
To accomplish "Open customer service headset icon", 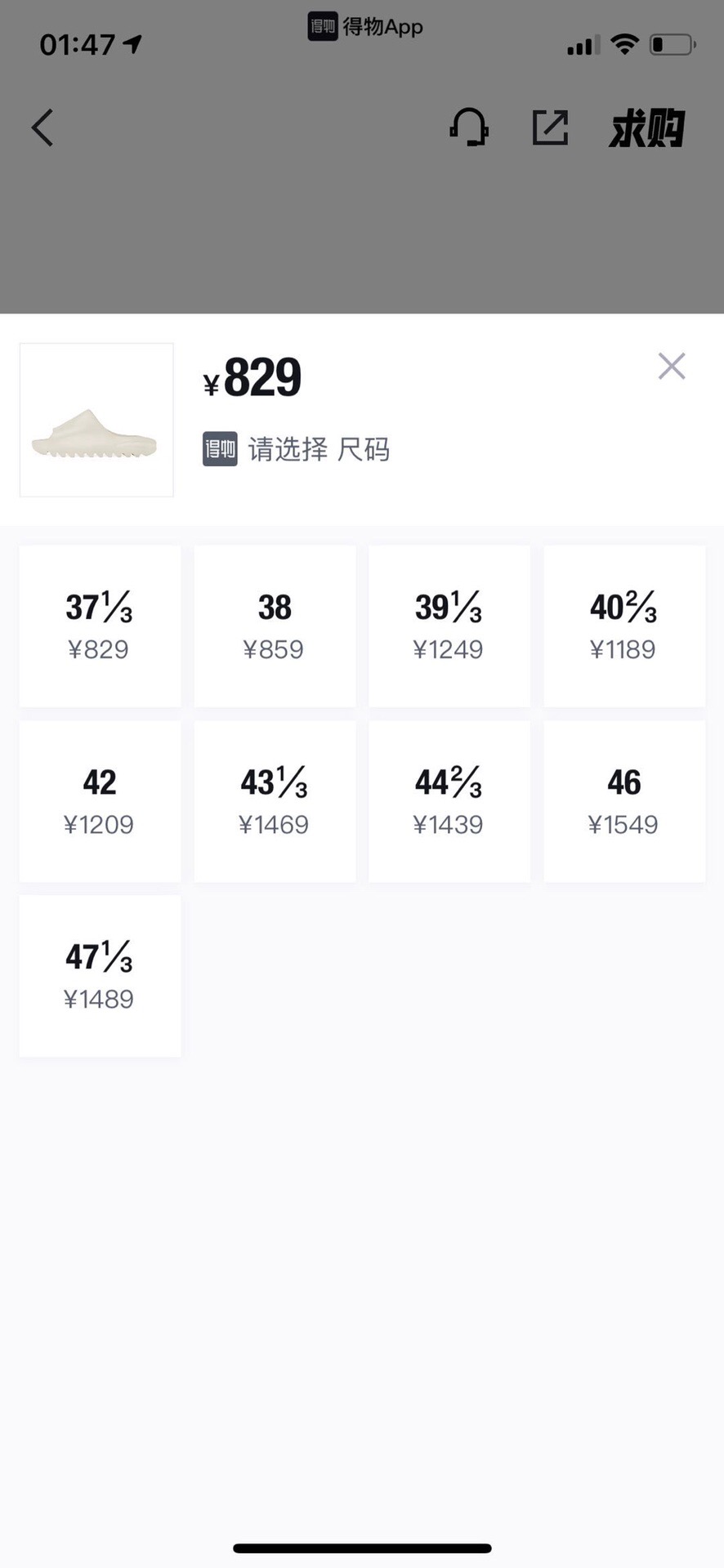I will (x=469, y=127).
